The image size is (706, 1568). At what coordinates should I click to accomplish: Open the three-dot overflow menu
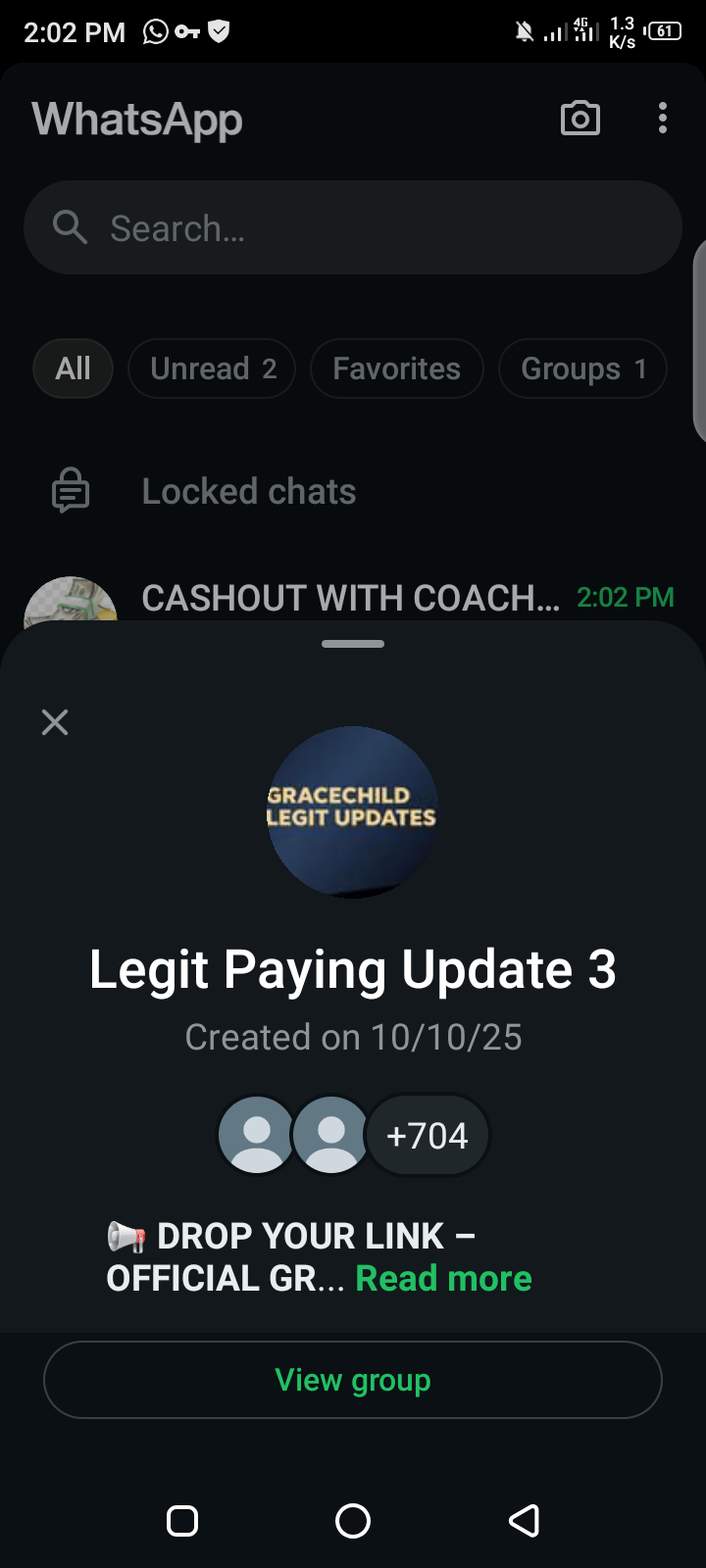click(x=663, y=119)
